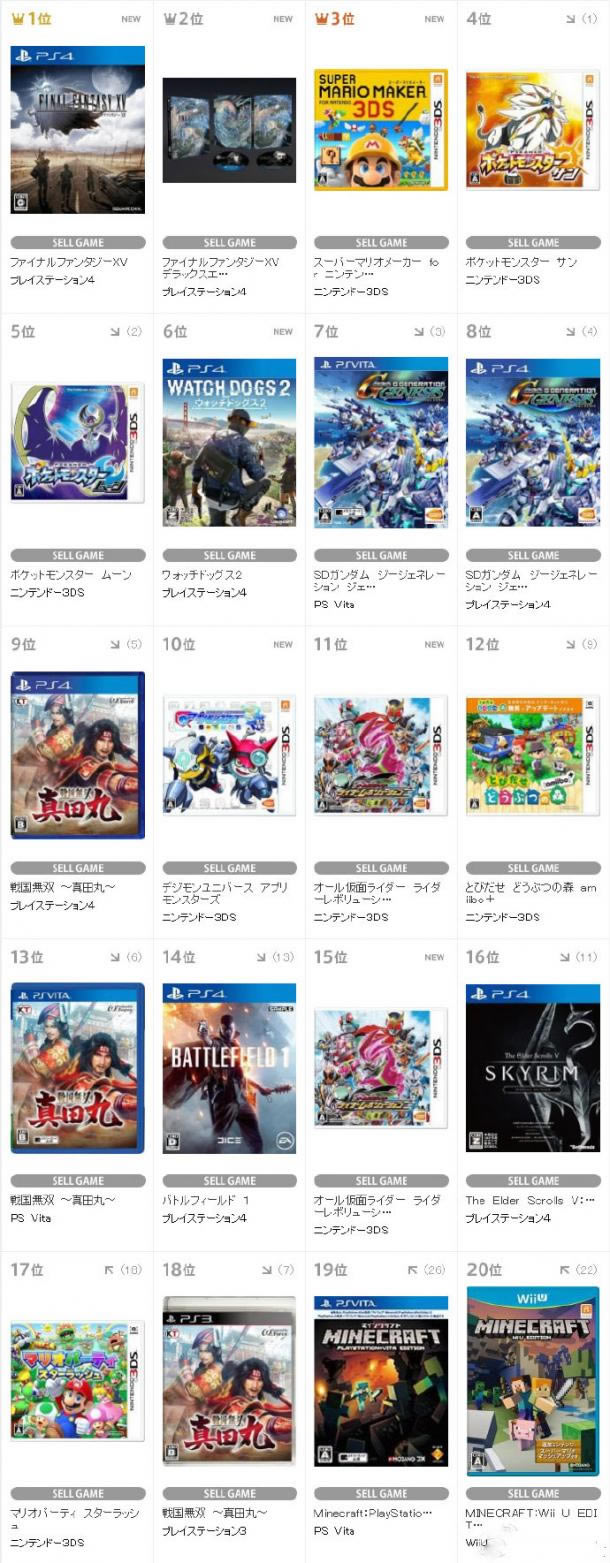The height and width of the screenshot is (1563, 610).
Task: Open the Pokémon Moon game card
Action: pyautogui.click(x=77, y=443)
